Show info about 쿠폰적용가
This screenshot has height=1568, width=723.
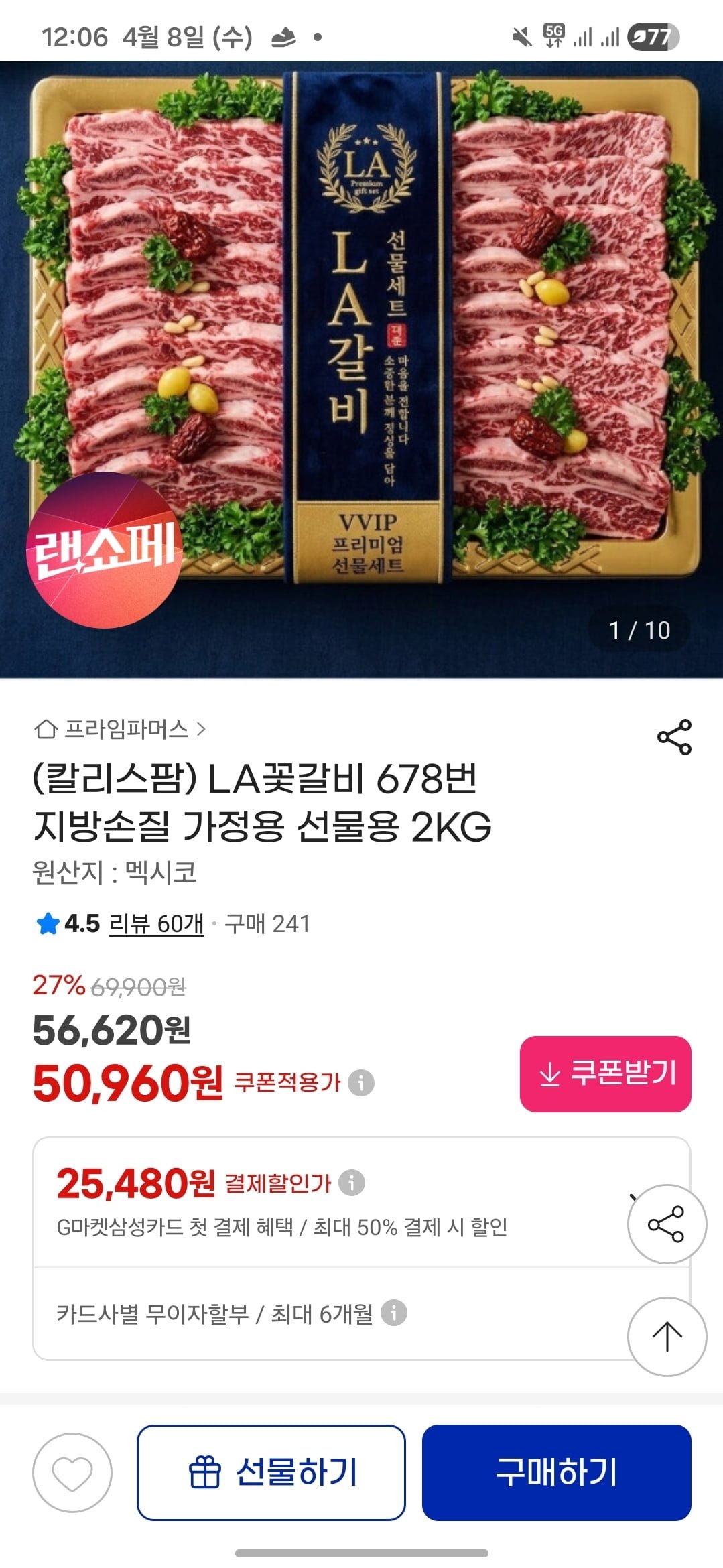(x=361, y=1083)
